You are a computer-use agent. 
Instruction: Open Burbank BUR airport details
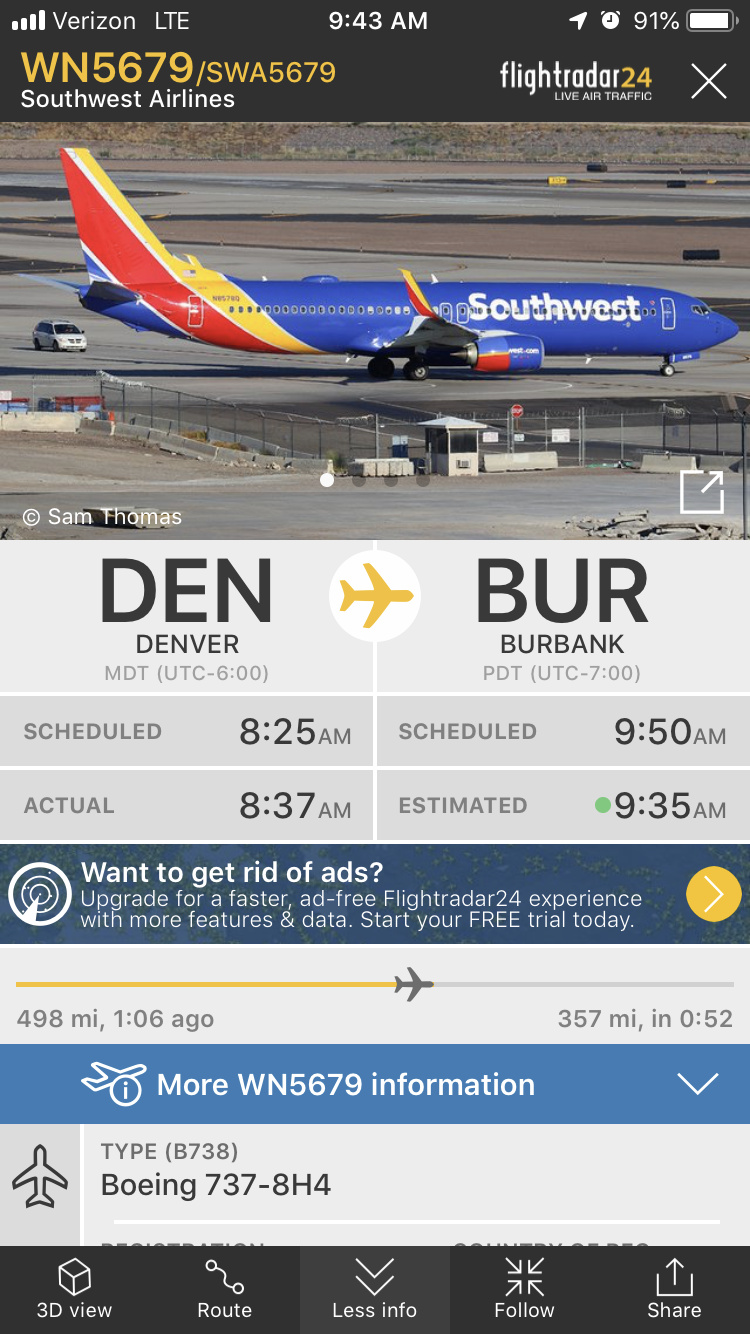[x=562, y=617]
